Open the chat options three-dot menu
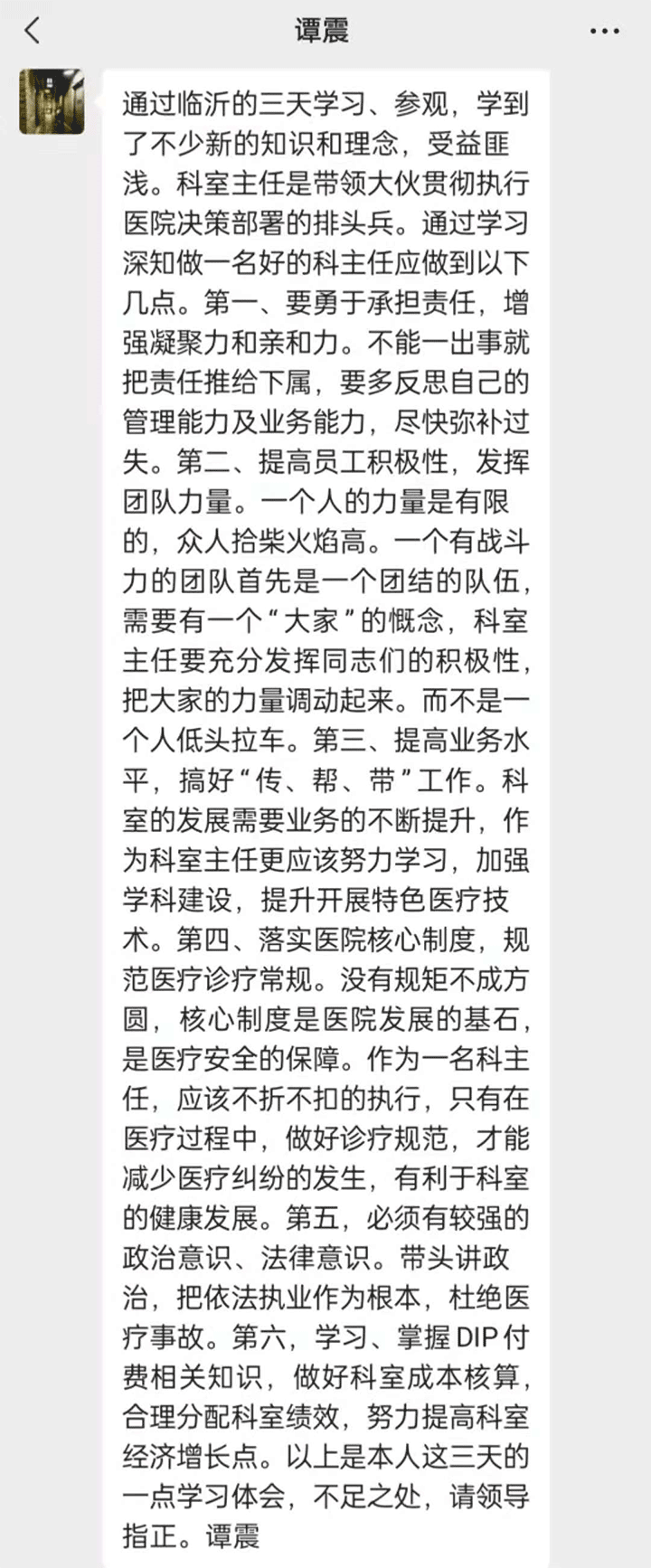651x1568 pixels. coord(604,32)
